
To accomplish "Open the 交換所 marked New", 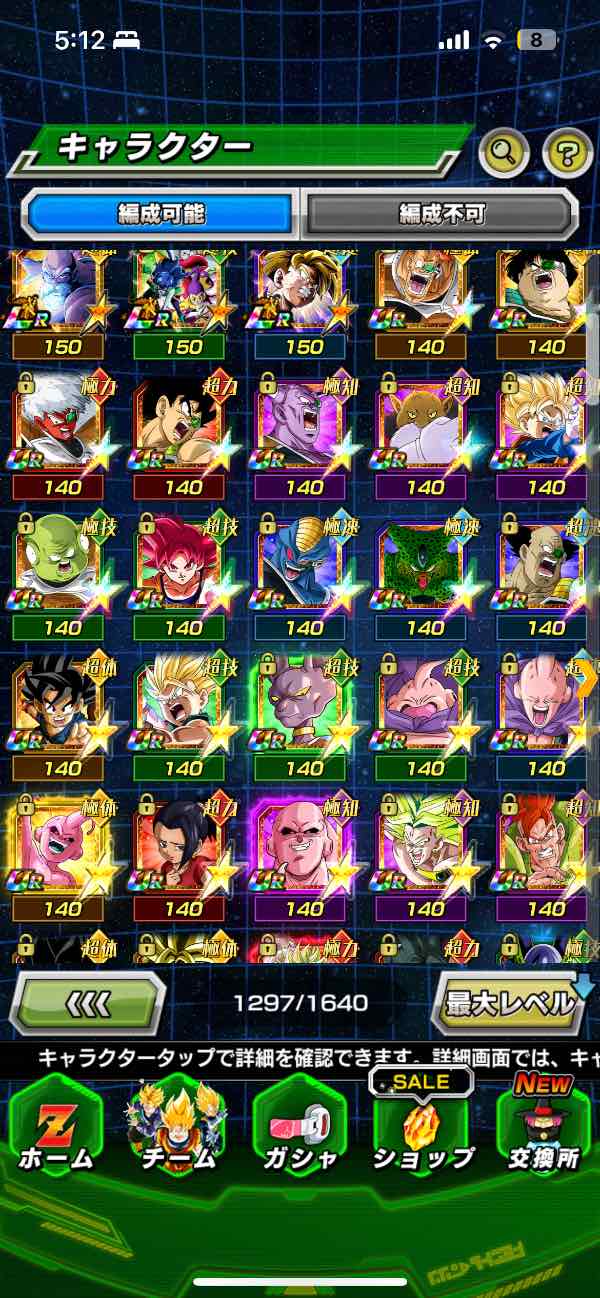I will pyautogui.click(x=544, y=1128).
